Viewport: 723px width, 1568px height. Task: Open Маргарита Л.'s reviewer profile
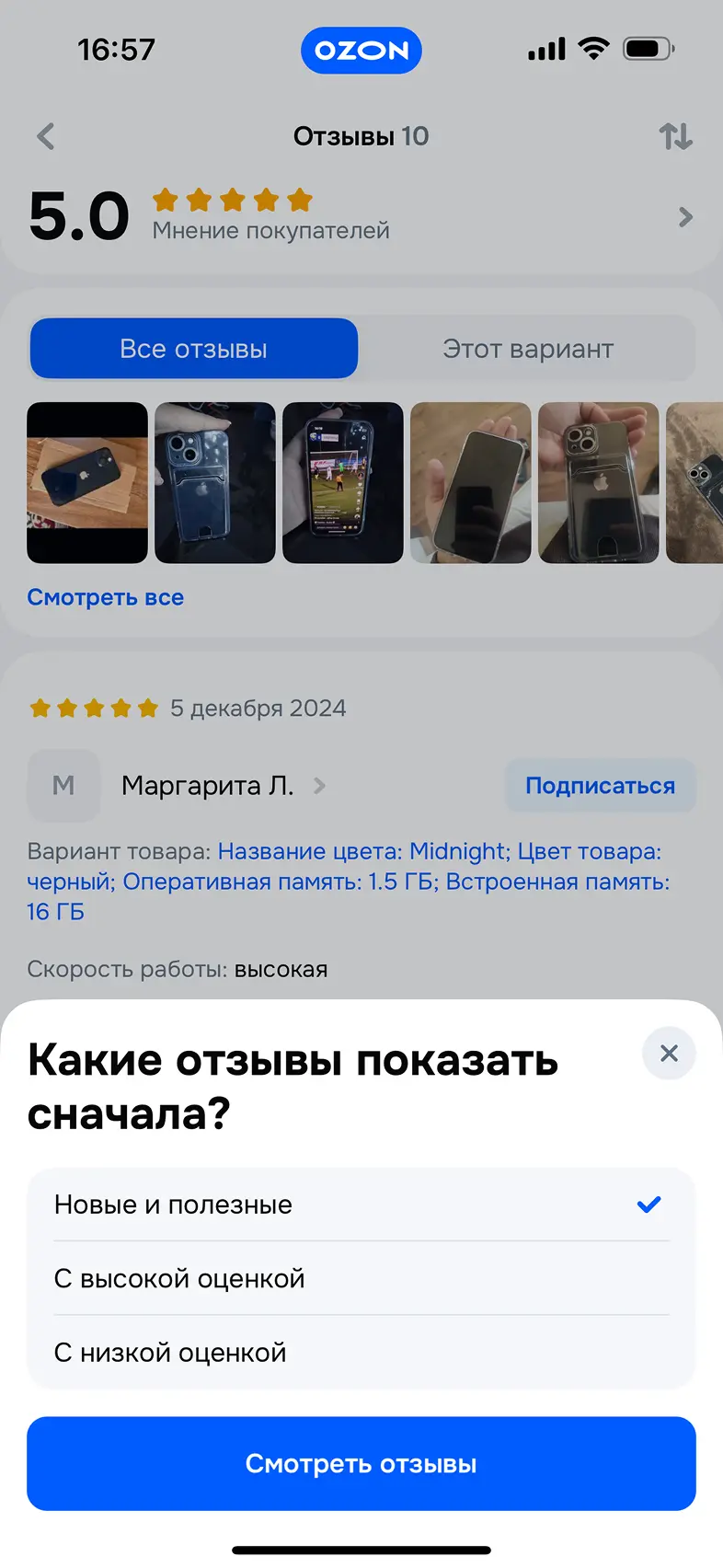pyautogui.click(x=209, y=786)
